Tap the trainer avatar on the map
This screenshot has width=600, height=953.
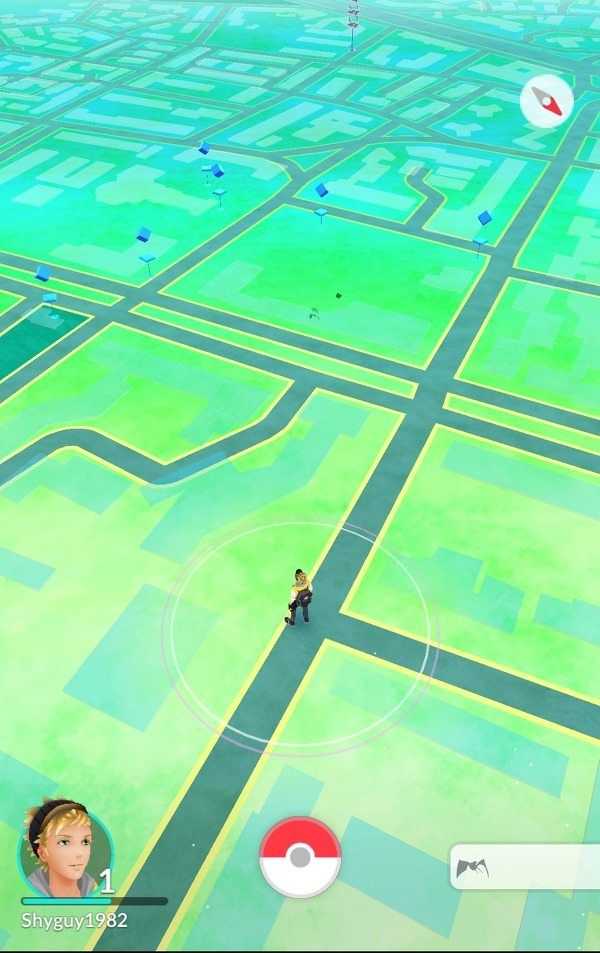tap(299, 597)
